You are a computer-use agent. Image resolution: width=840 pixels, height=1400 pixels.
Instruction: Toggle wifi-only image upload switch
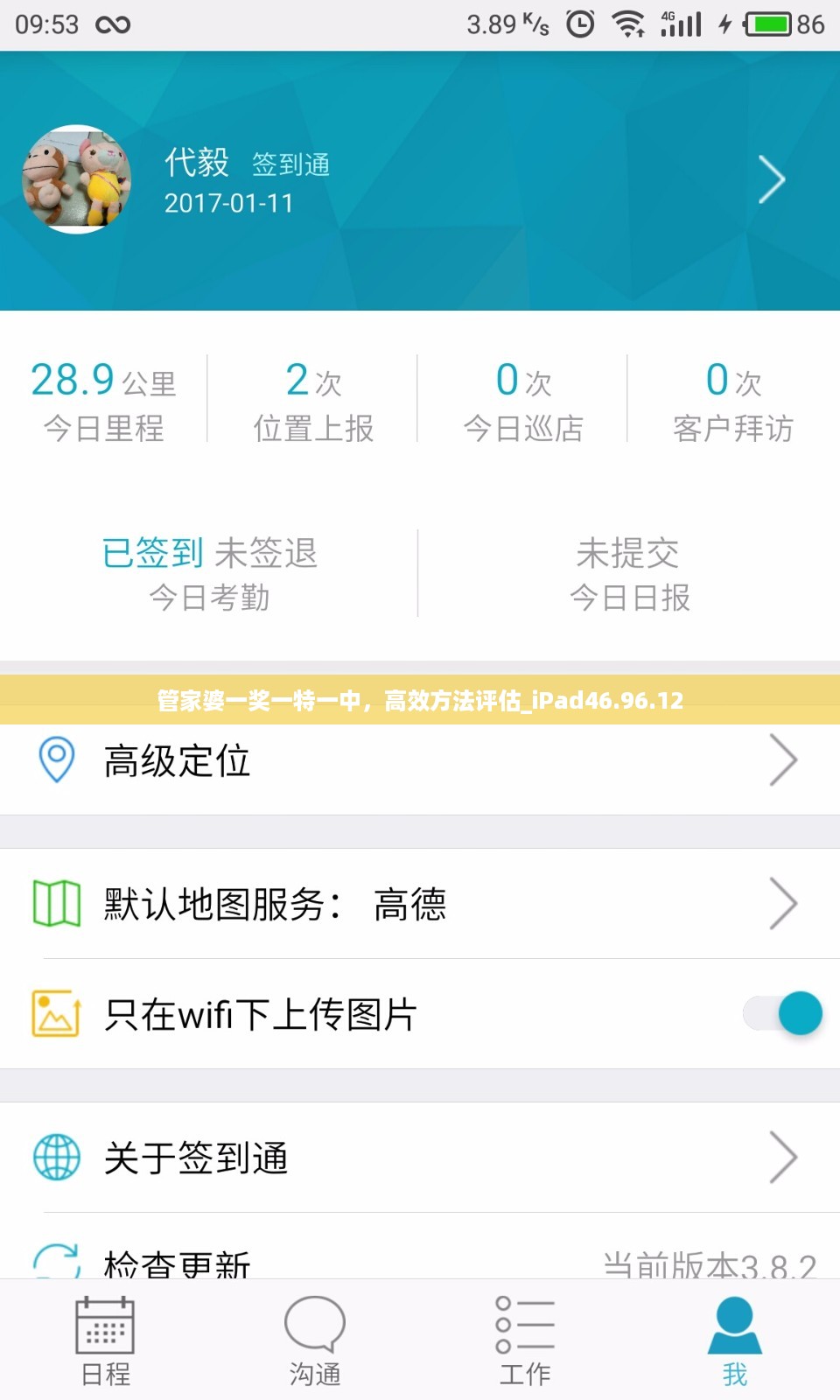tap(783, 1013)
